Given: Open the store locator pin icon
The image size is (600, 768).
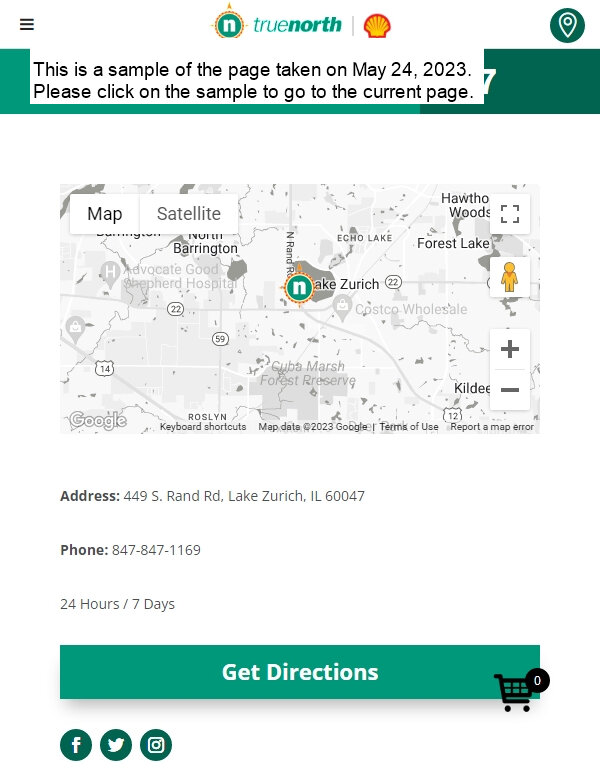Looking at the screenshot, I should point(567,25).
